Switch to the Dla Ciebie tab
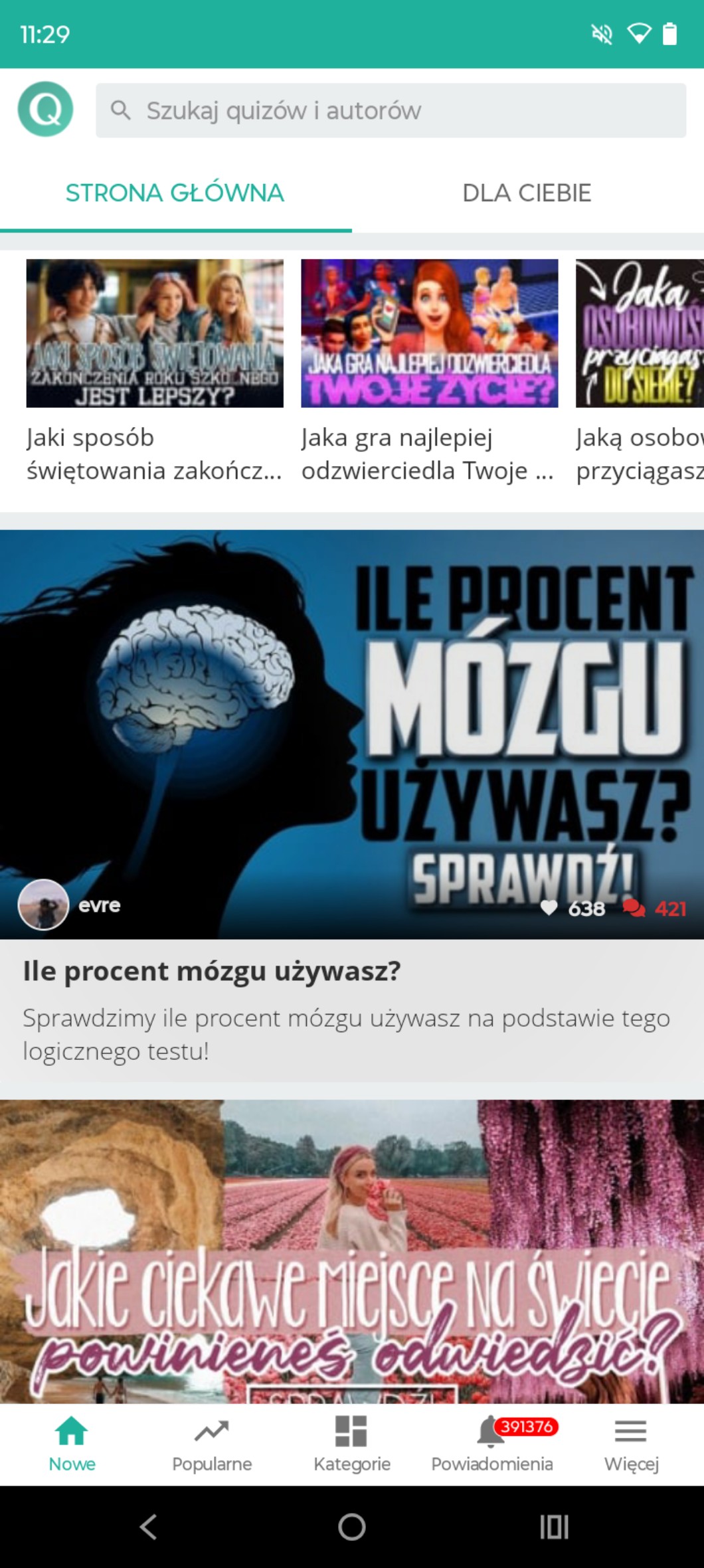 tap(527, 193)
